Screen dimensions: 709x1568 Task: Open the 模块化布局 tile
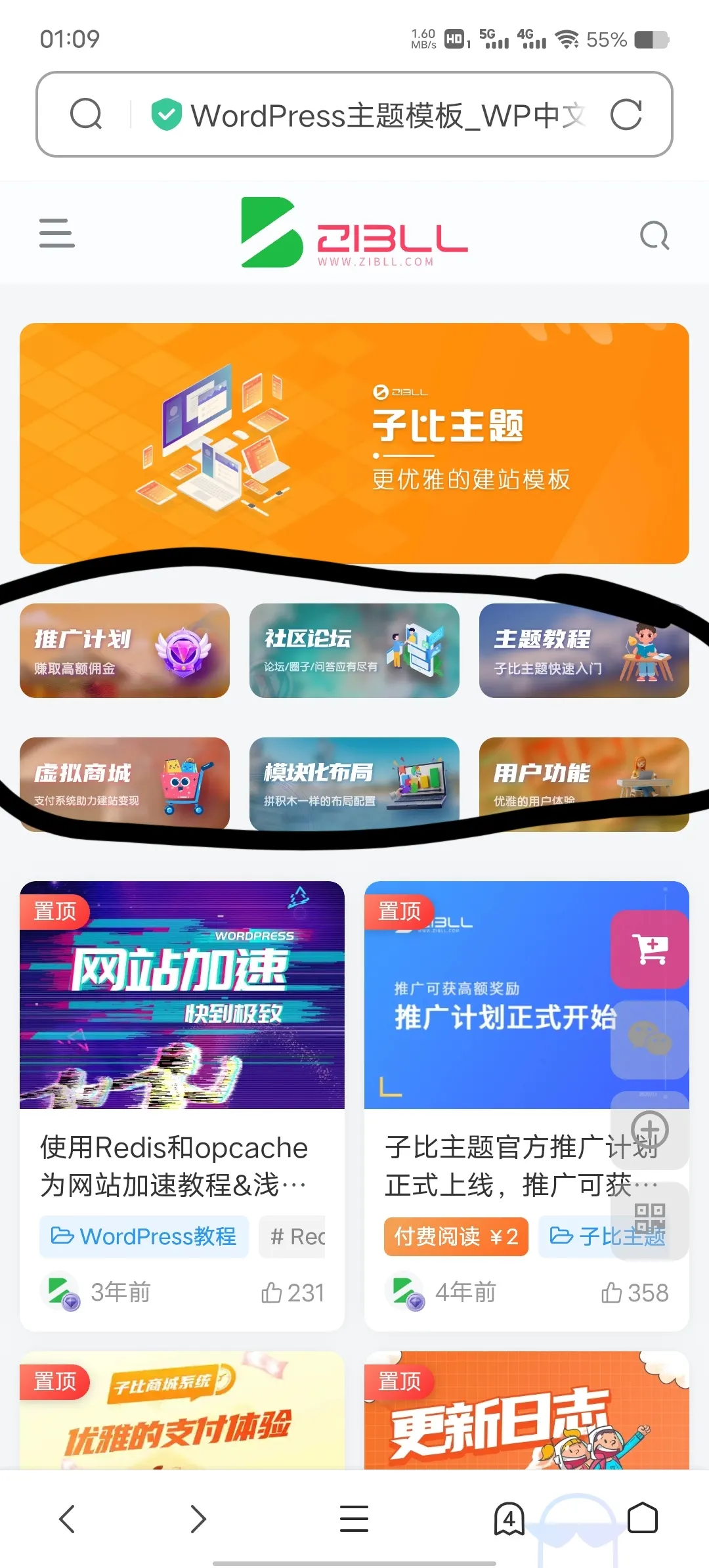354,784
